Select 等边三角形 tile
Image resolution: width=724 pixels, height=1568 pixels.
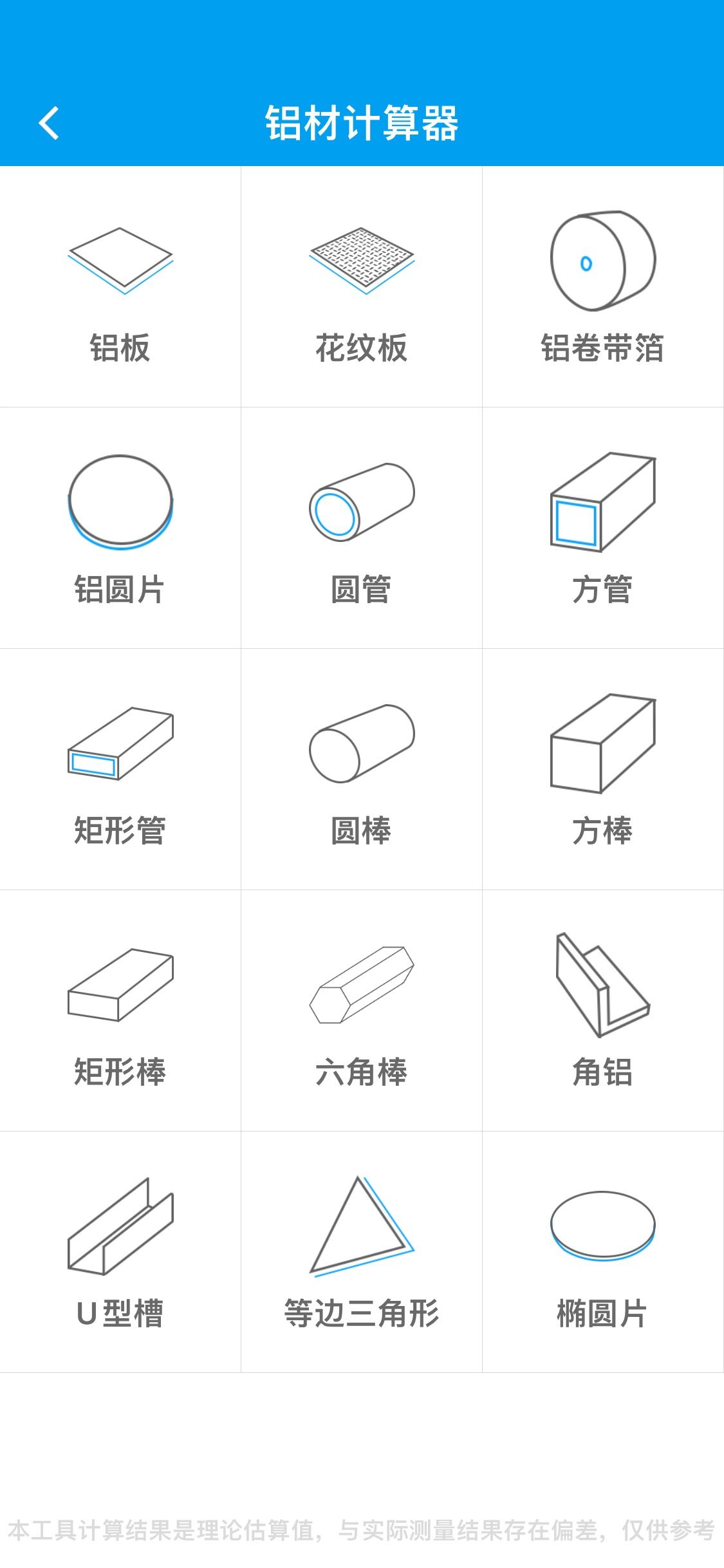pos(362,1252)
